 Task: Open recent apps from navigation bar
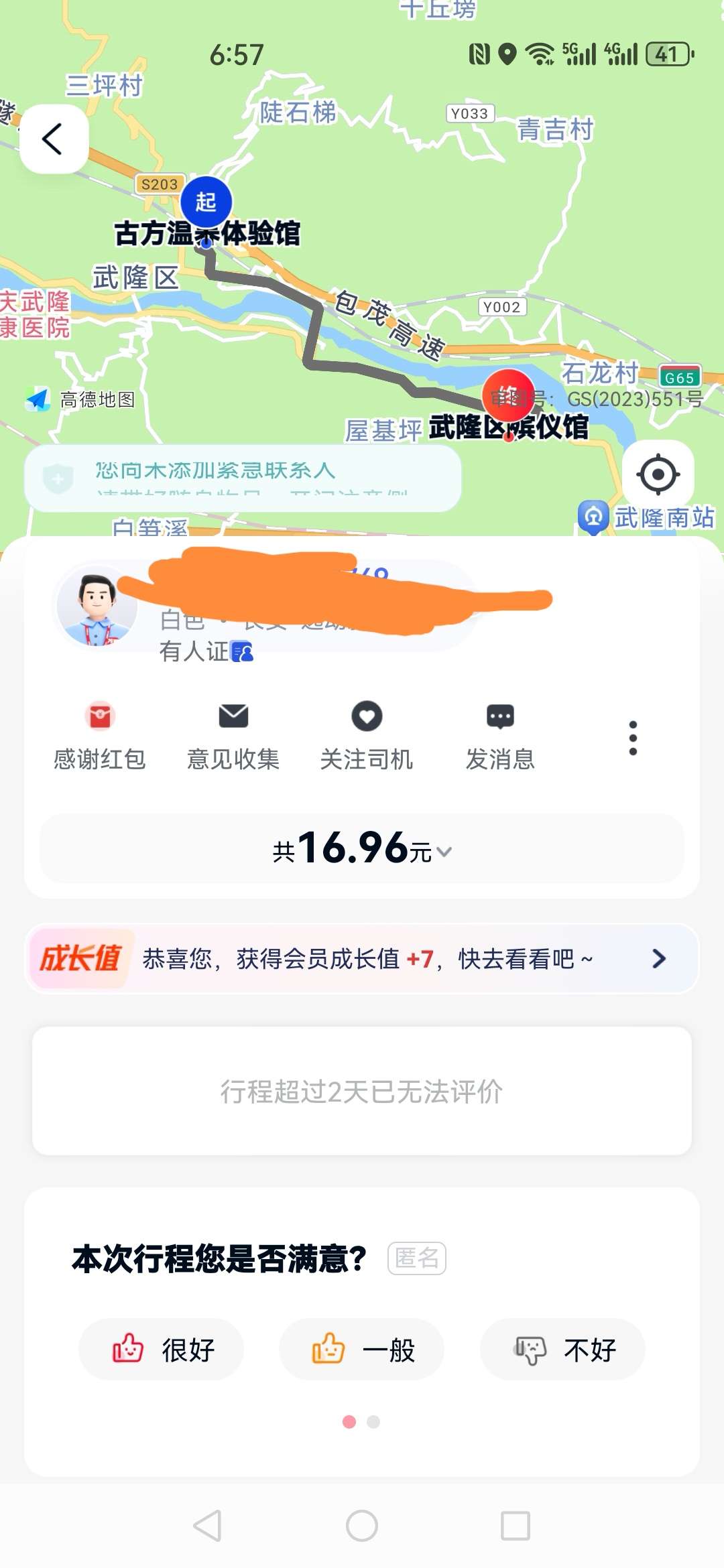pyautogui.click(x=516, y=1526)
